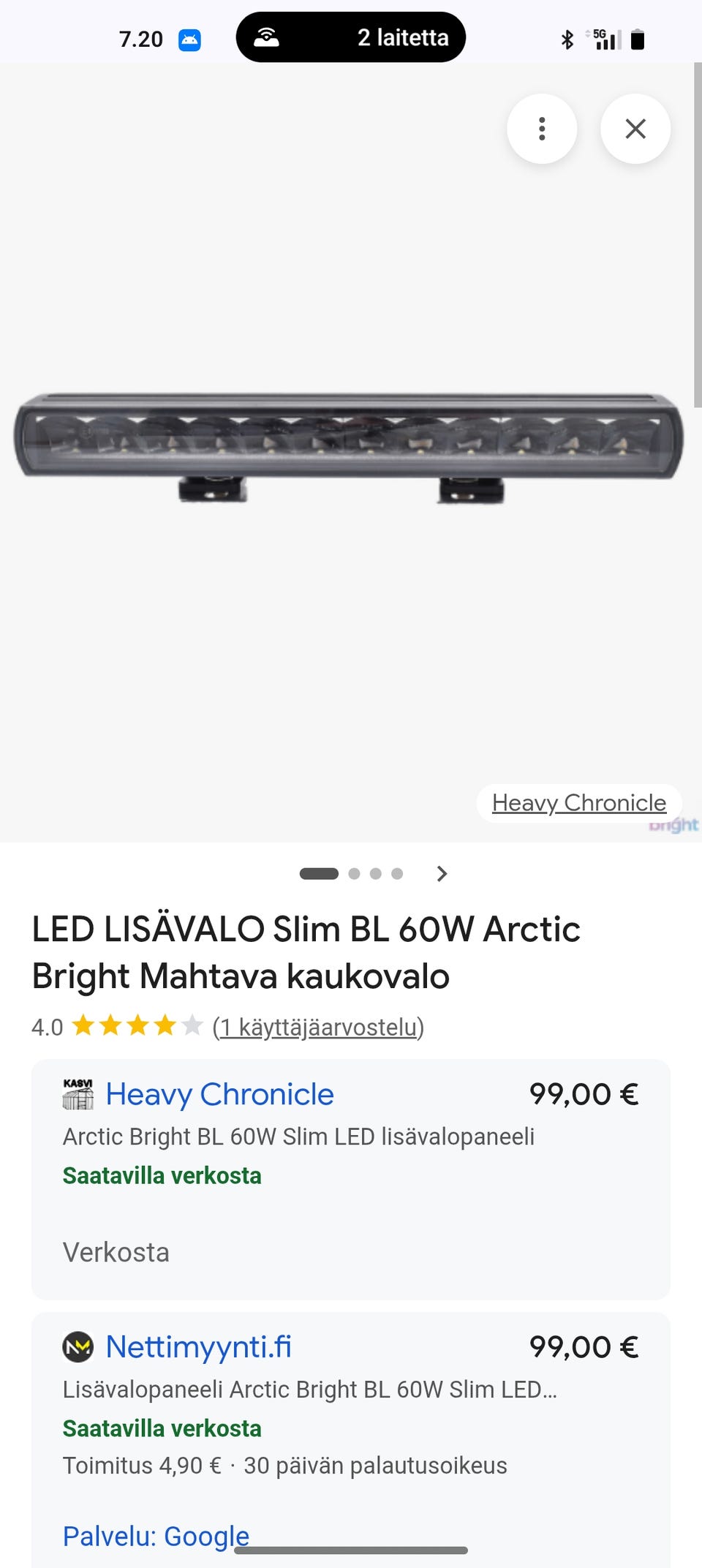Open the Palvelu: Google link

click(x=156, y=1537)
